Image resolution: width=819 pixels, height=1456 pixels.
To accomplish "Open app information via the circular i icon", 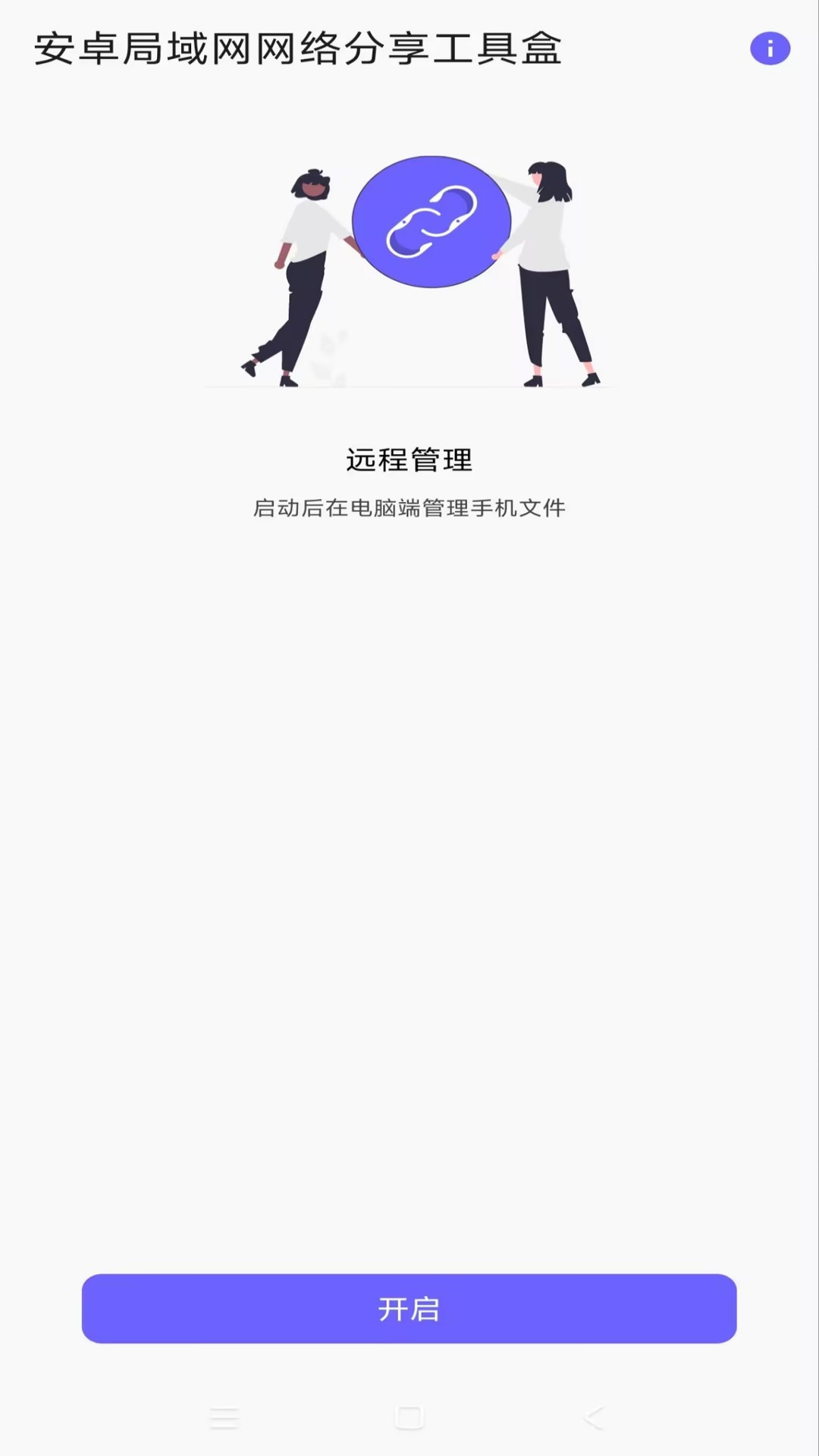I will 771,48.
